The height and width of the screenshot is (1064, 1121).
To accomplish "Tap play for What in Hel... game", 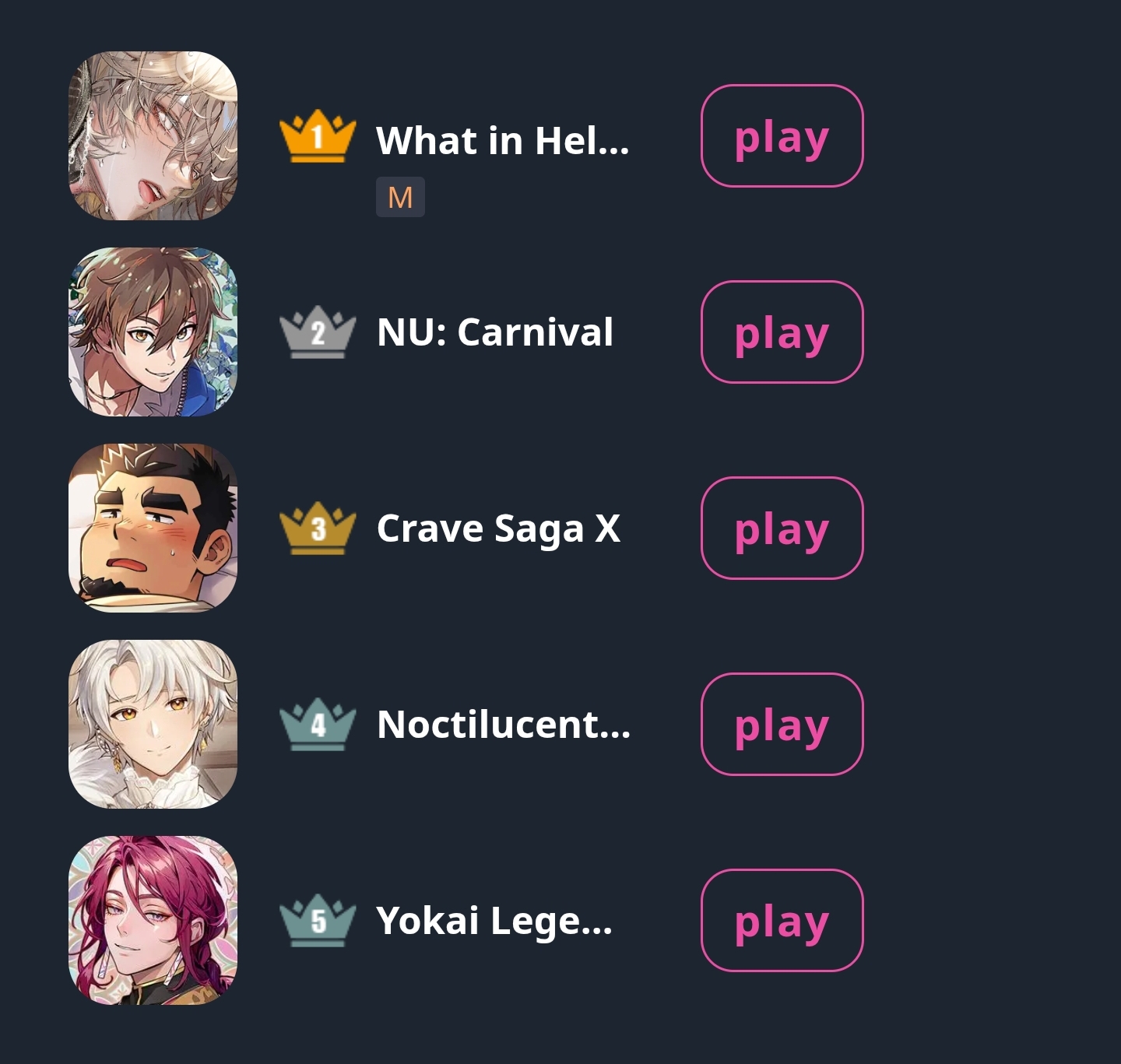I will tap(782, 136).
